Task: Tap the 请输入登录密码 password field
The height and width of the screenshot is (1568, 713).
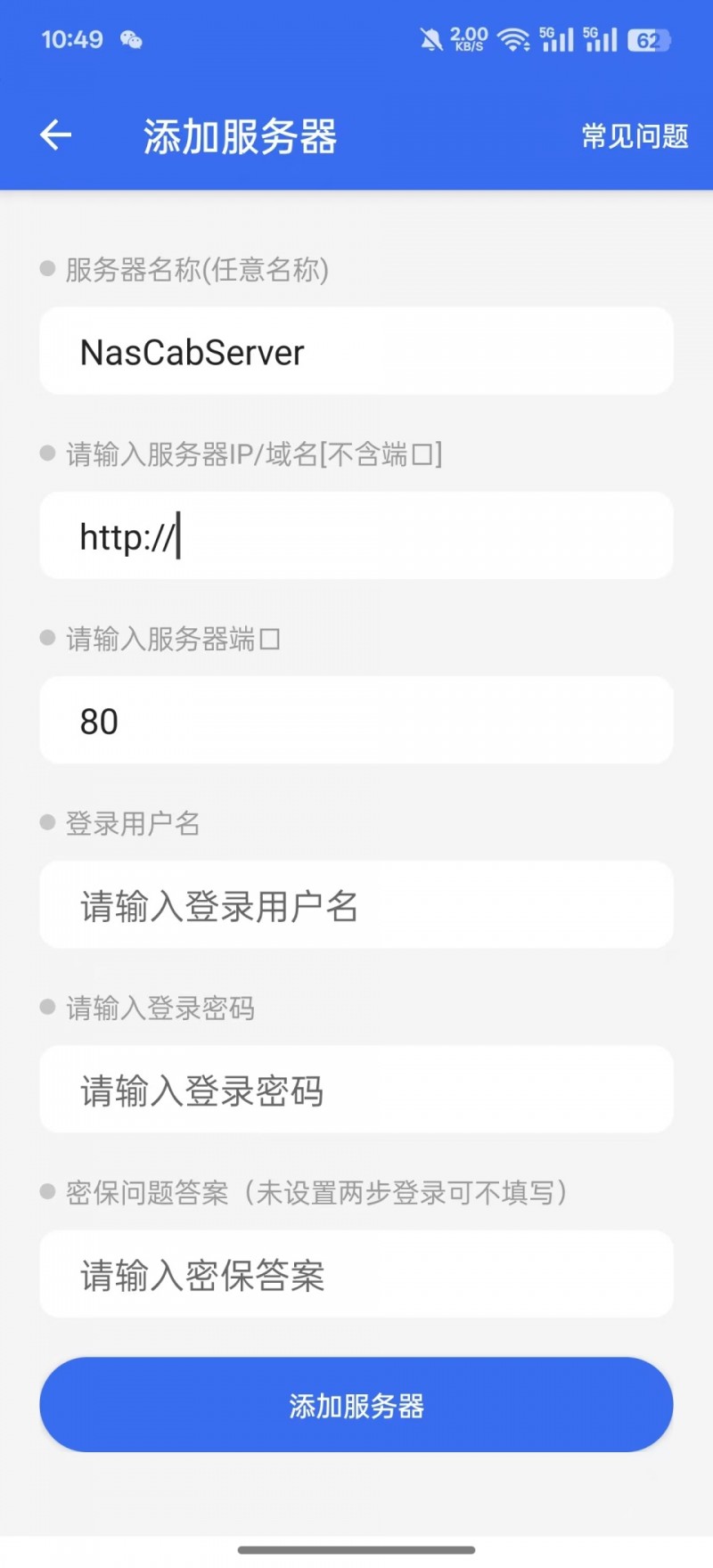Action: (x=356, y=1089)
